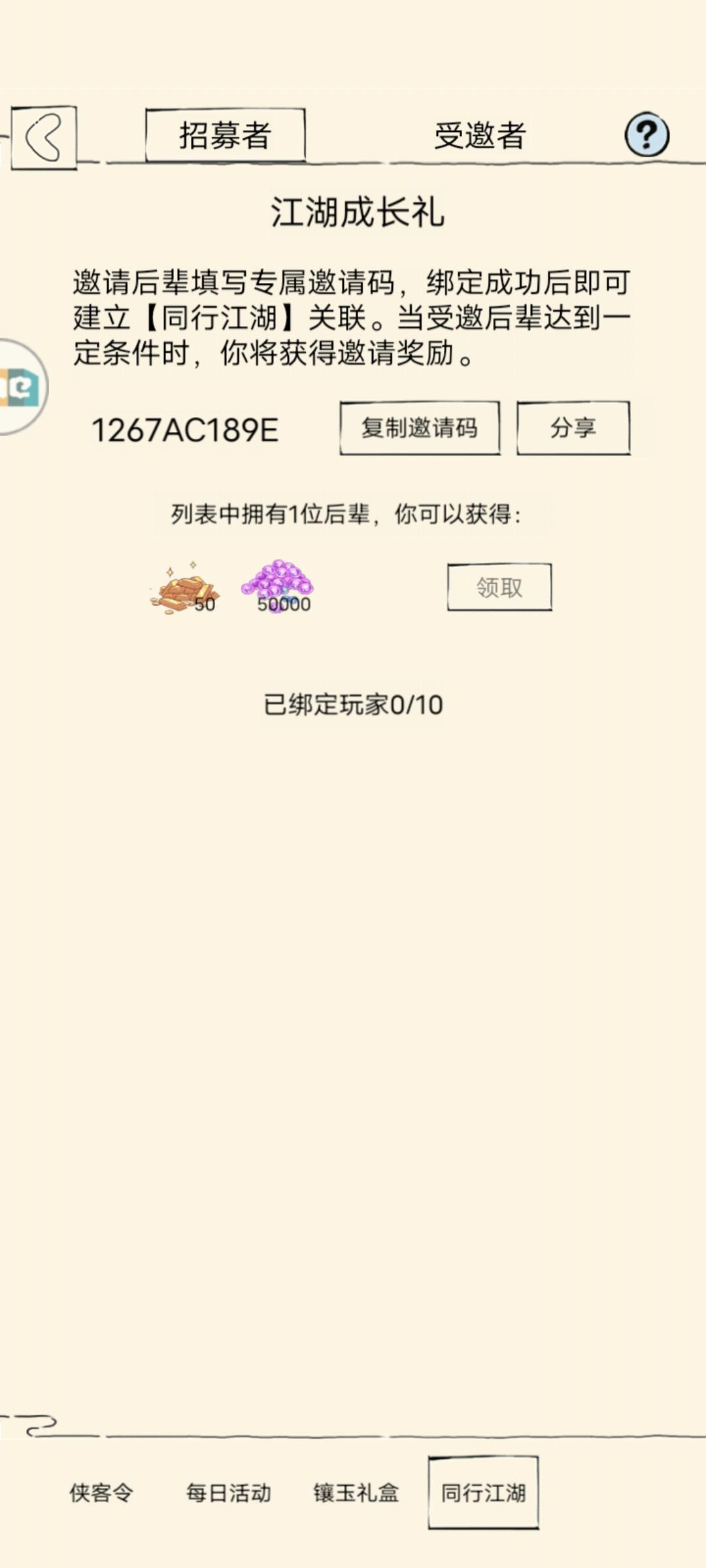Select the invitation code 1267AC189E
Image resolution: width=706 pixels, height=1568 pixels.
point(185,428)
